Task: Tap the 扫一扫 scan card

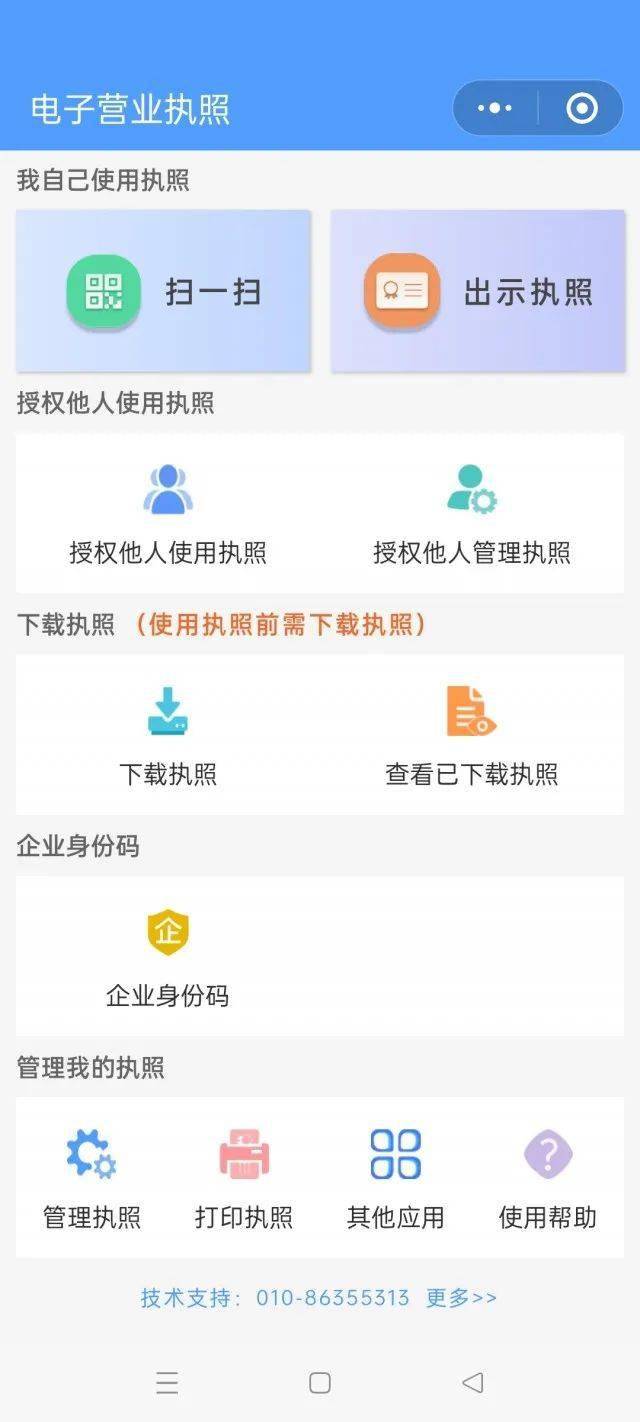Action: (163, 291)
